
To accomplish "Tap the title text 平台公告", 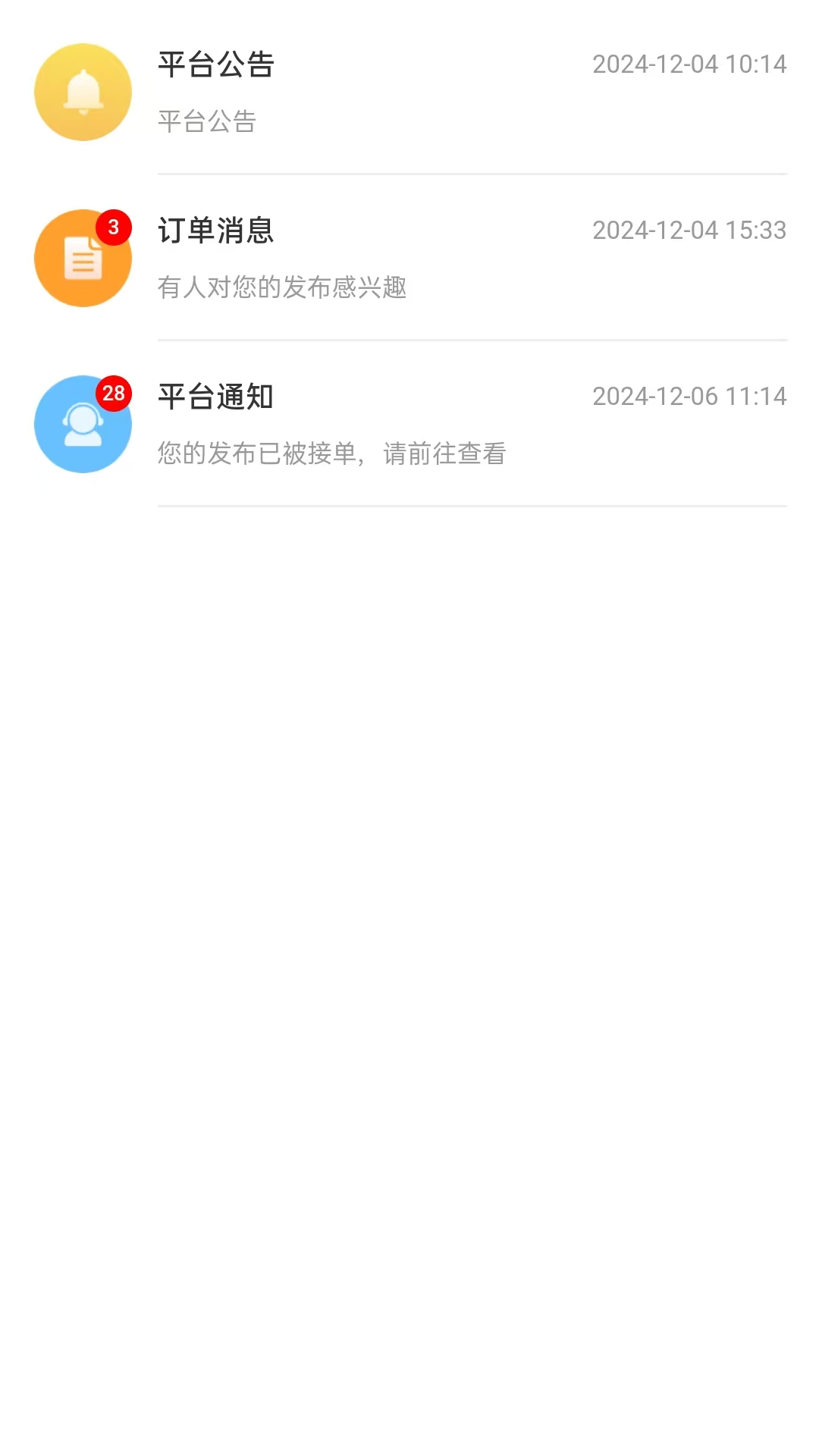I will click(x=215, y=66).
